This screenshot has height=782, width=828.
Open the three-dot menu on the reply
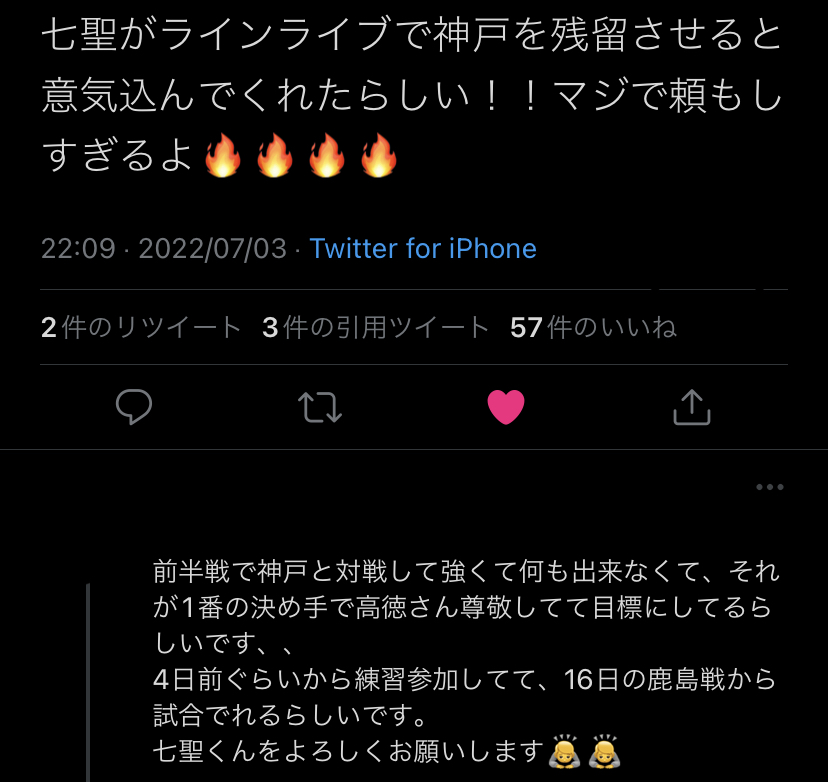769,487
